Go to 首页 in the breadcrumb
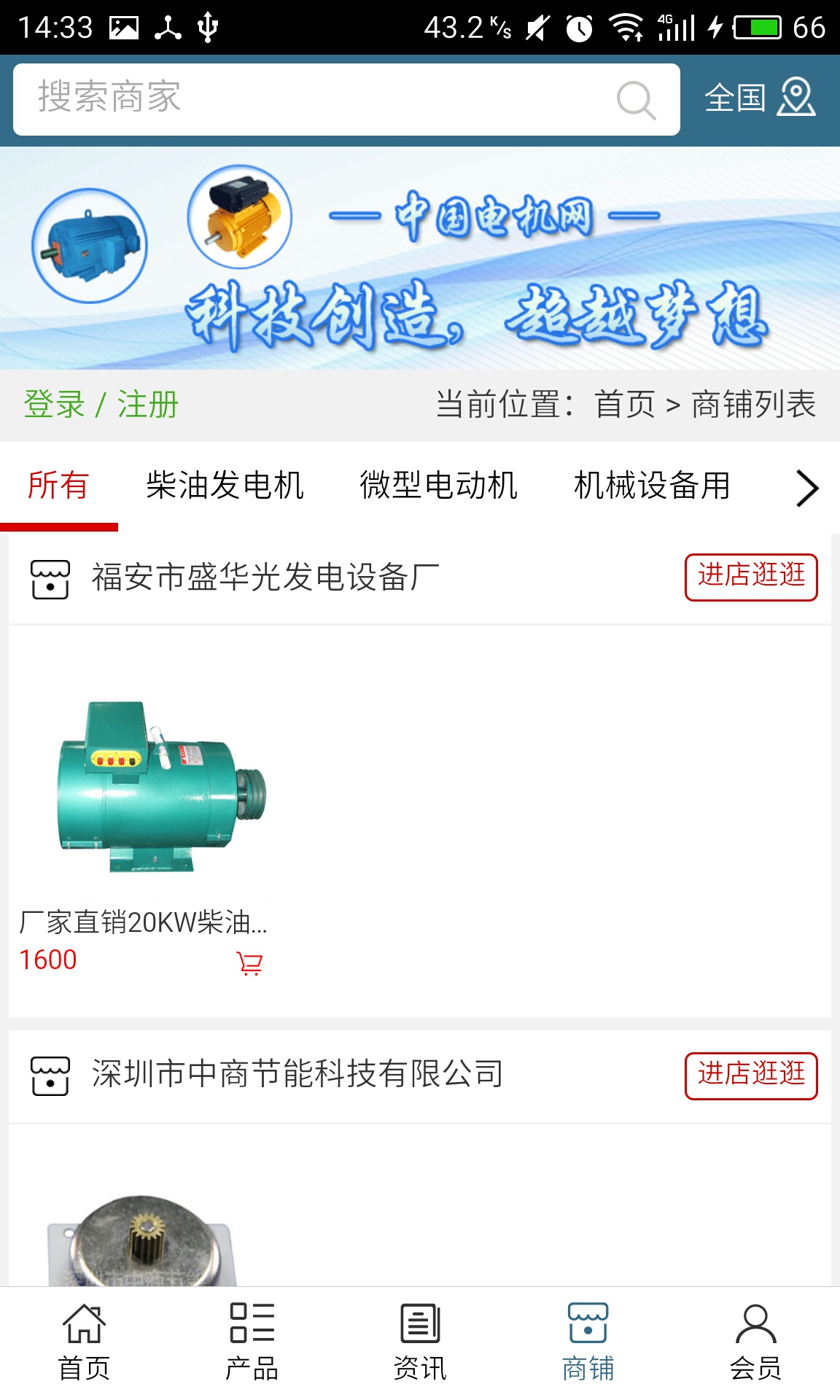The width and height of the screenshot is (840, 1400). 625,405
